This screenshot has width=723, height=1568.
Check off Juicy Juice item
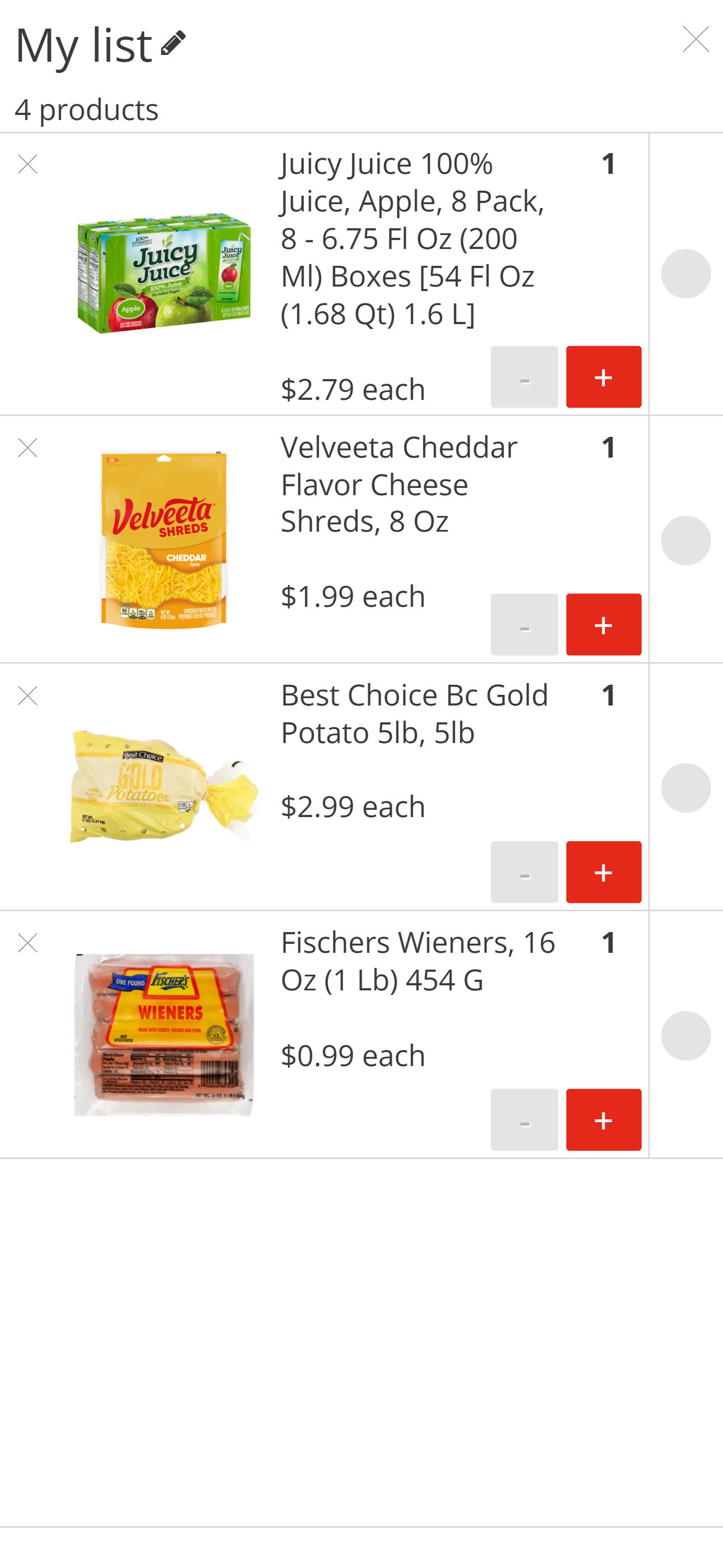coord(685,273)
